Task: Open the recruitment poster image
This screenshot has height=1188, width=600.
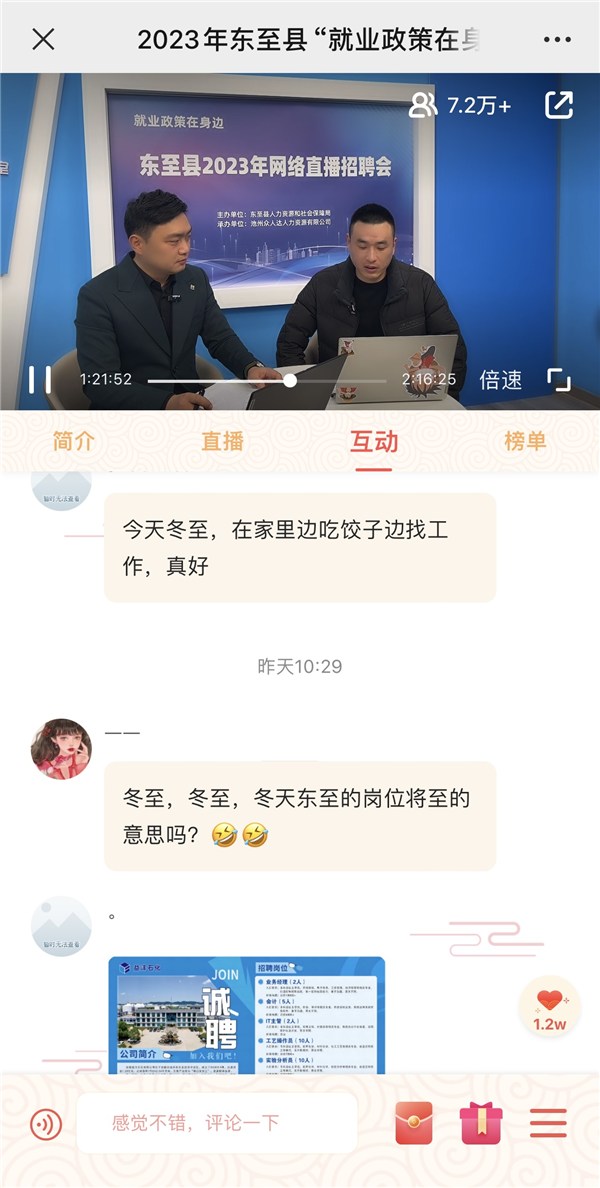Action: click(246, 1015)
